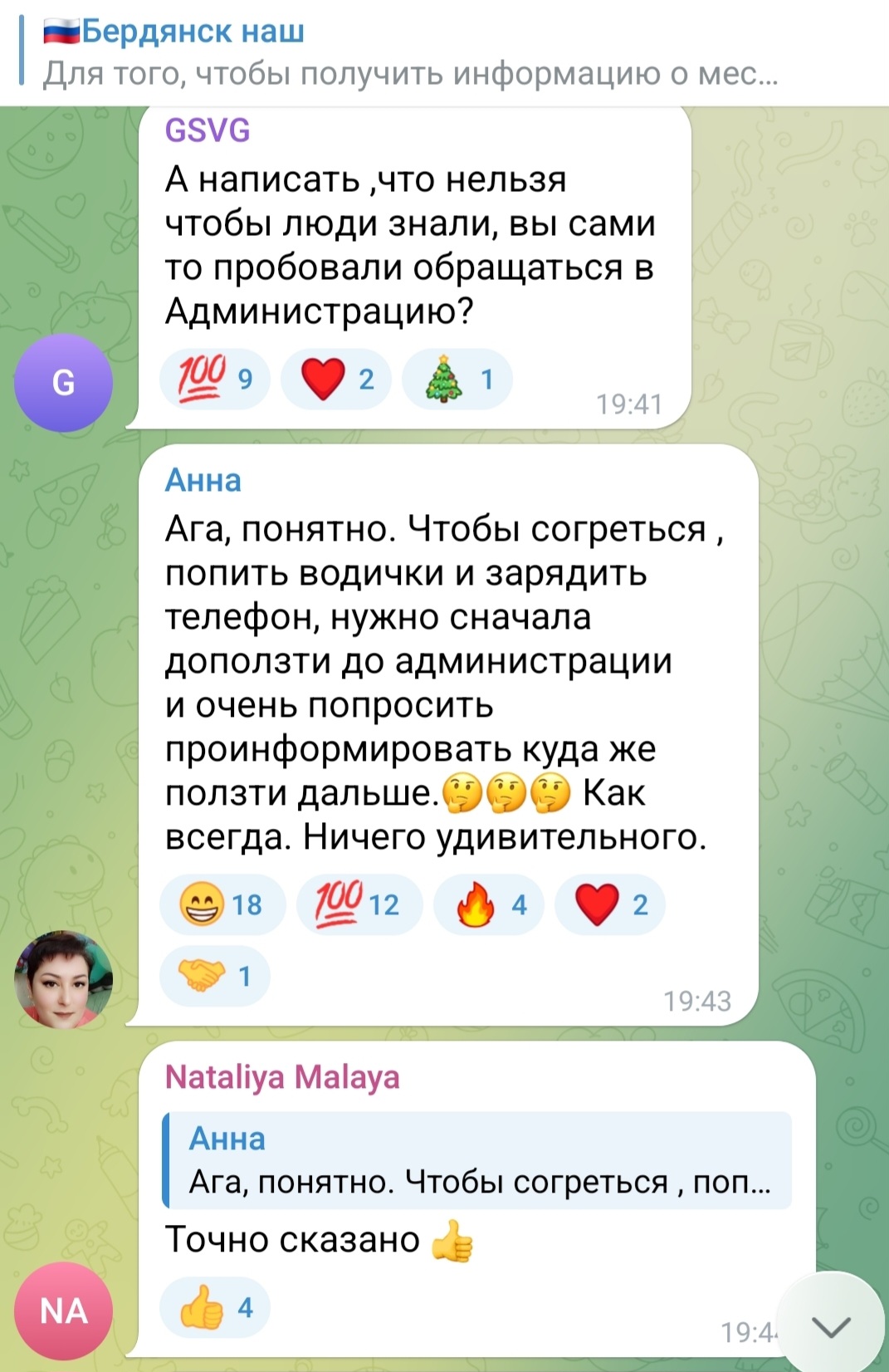This screenshot has width=889, height=1372.
Task: Tap the laughing reaction on Анна's message
Action: click(222, 904)
